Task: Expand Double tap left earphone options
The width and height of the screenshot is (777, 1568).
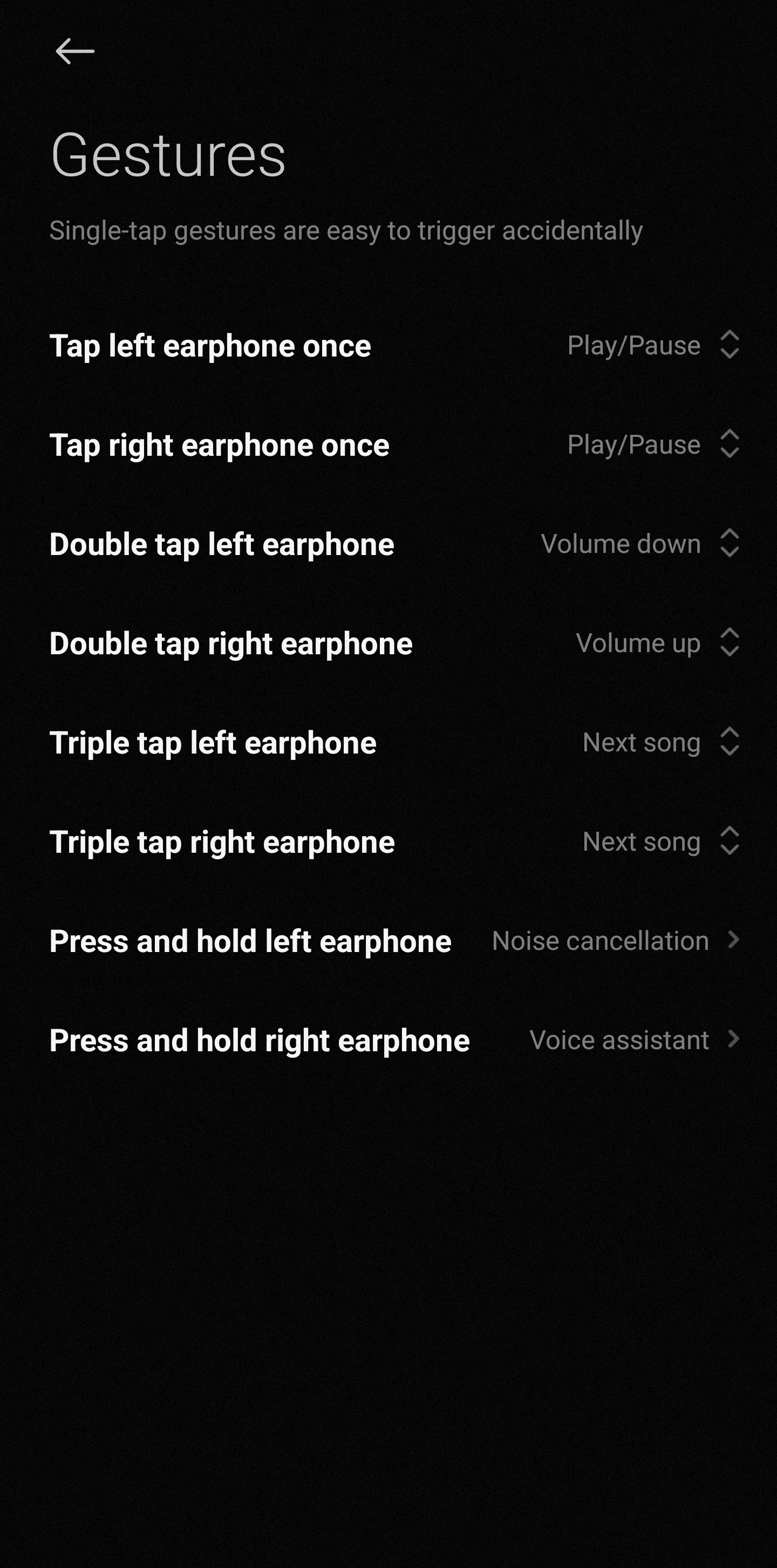Action: pos(639,544)
